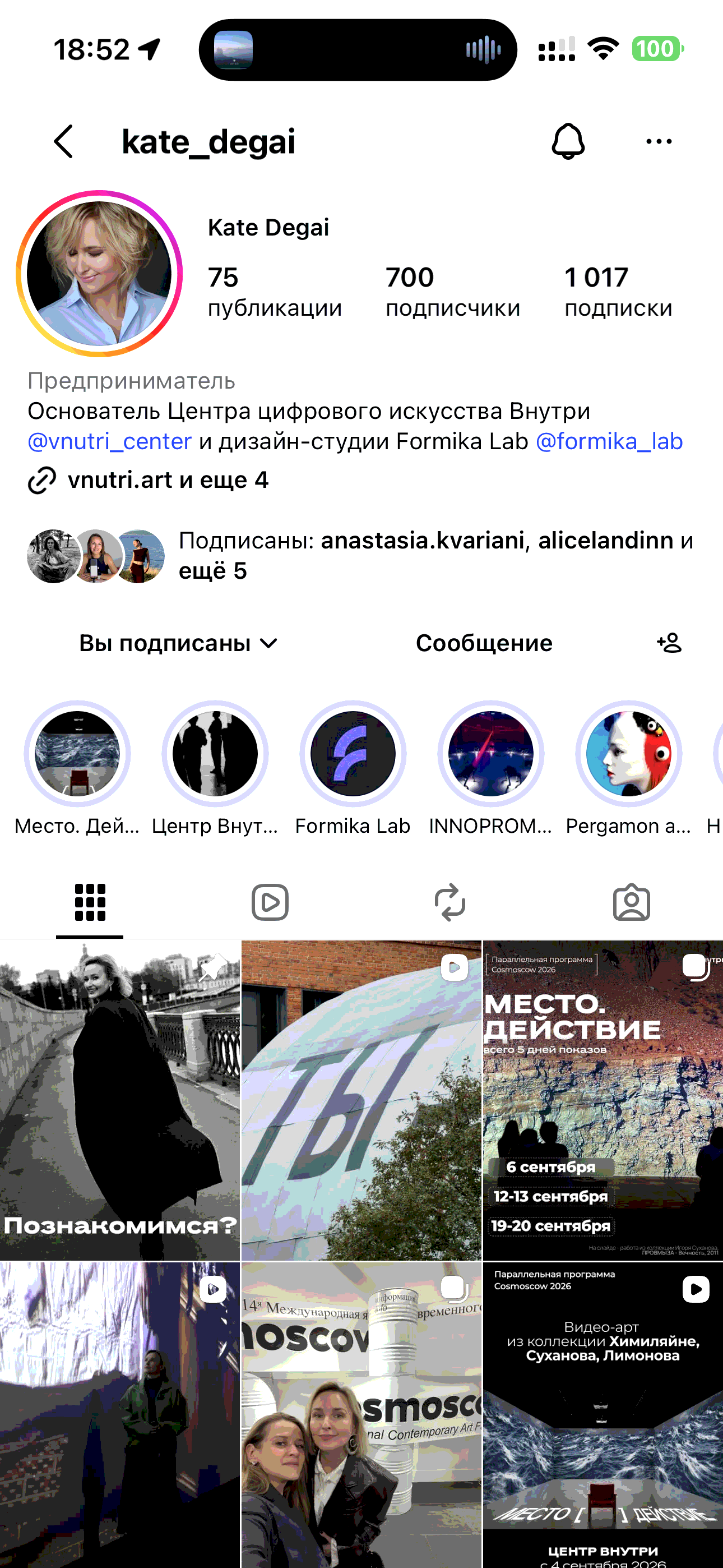Viewport: 723px width, 1568px height.
Task: Expand the Вы подписаны dropdown
Action: pos(178,643)
